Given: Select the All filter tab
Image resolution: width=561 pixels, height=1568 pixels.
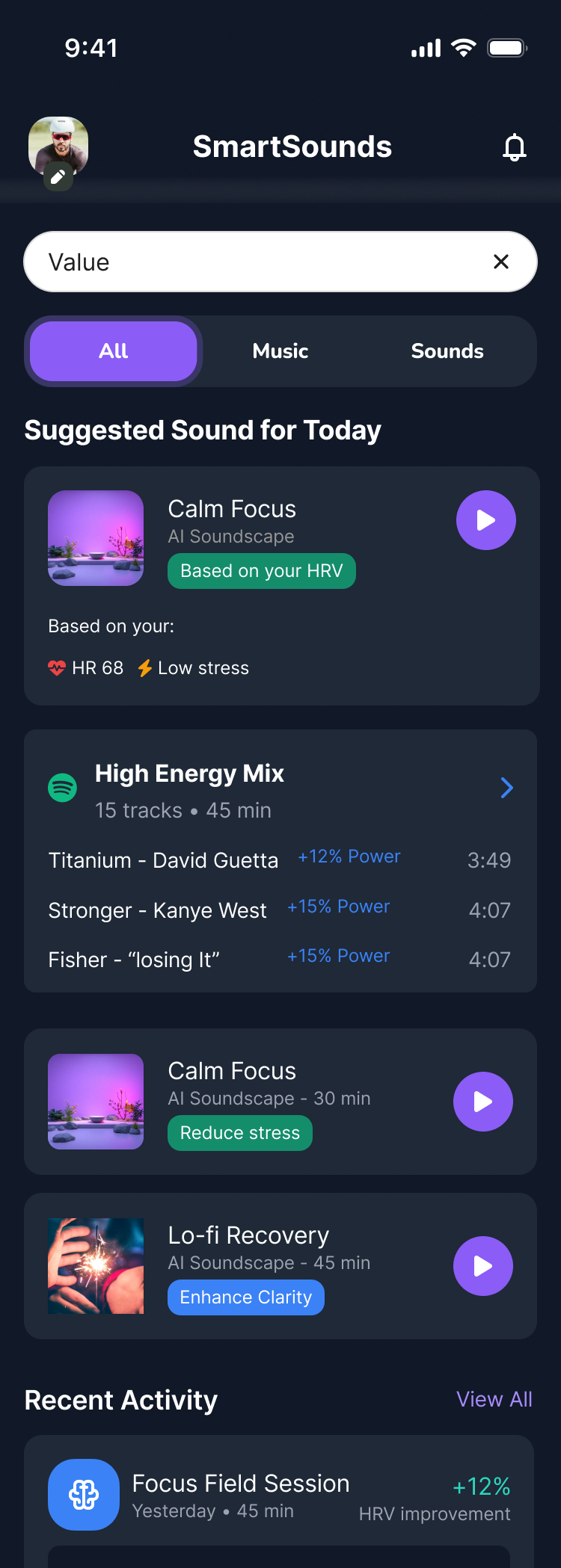Looking at the screenshot, I should pyautogui.click(x=114, y=351).
